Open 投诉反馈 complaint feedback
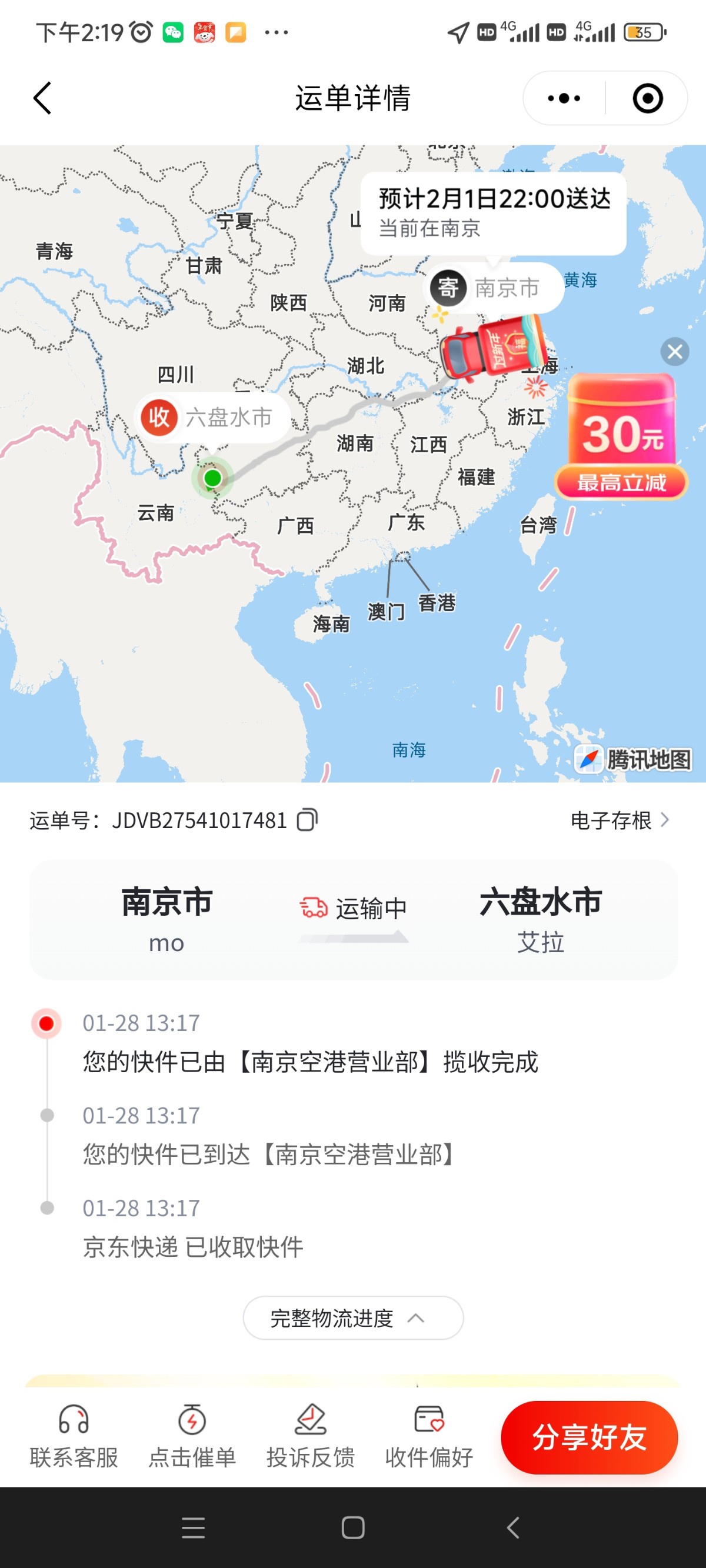706x1568 pixels. (310, 1437)
